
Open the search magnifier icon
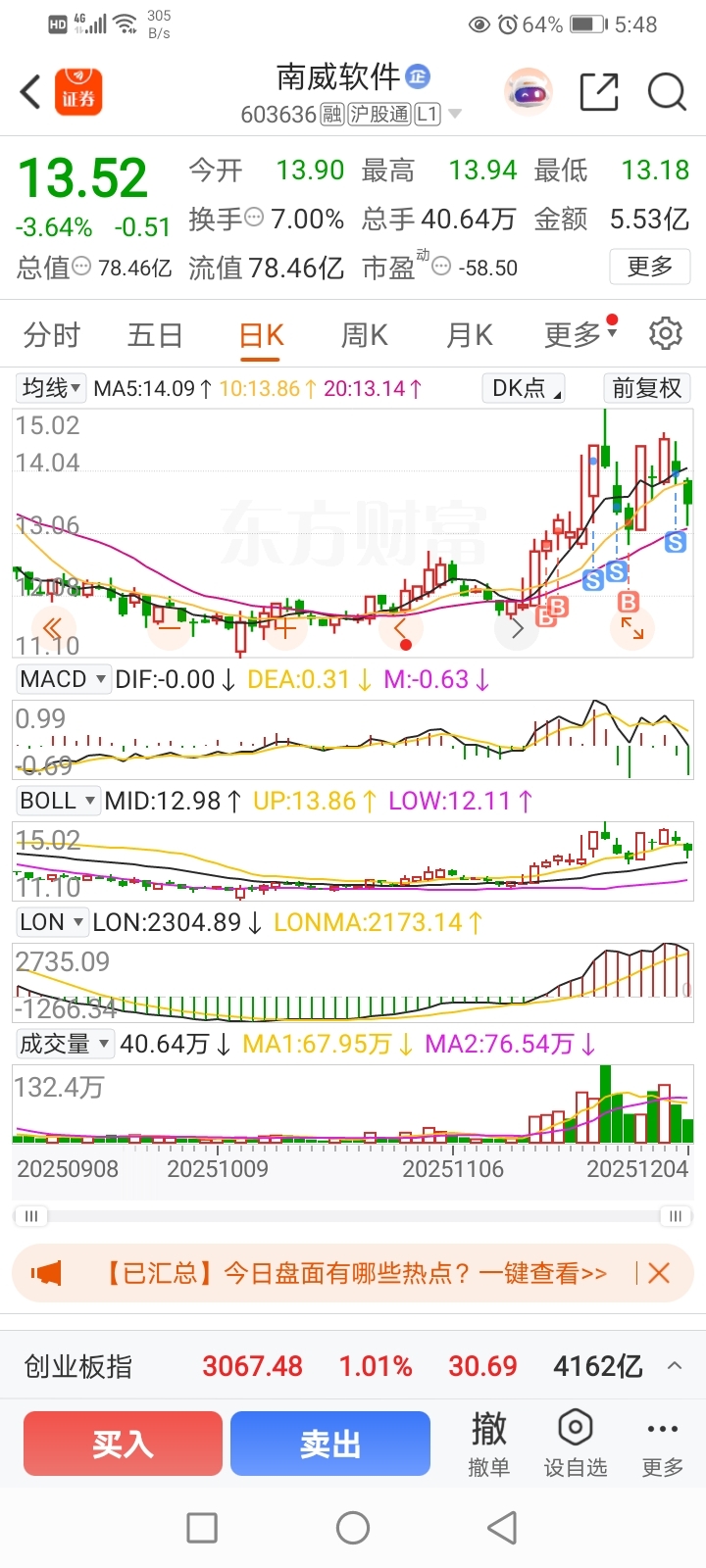tap(667, 93)
